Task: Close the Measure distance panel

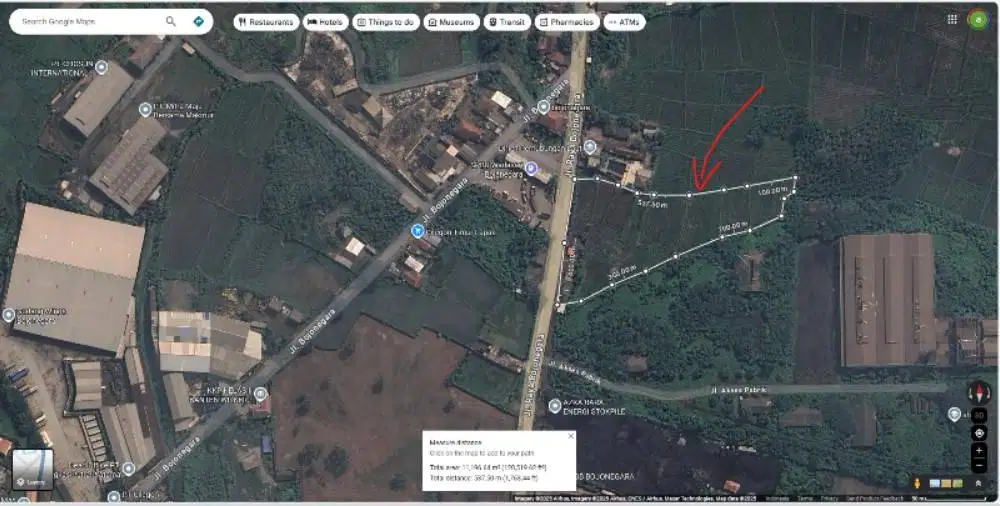Action: click(x=571, y=436)
